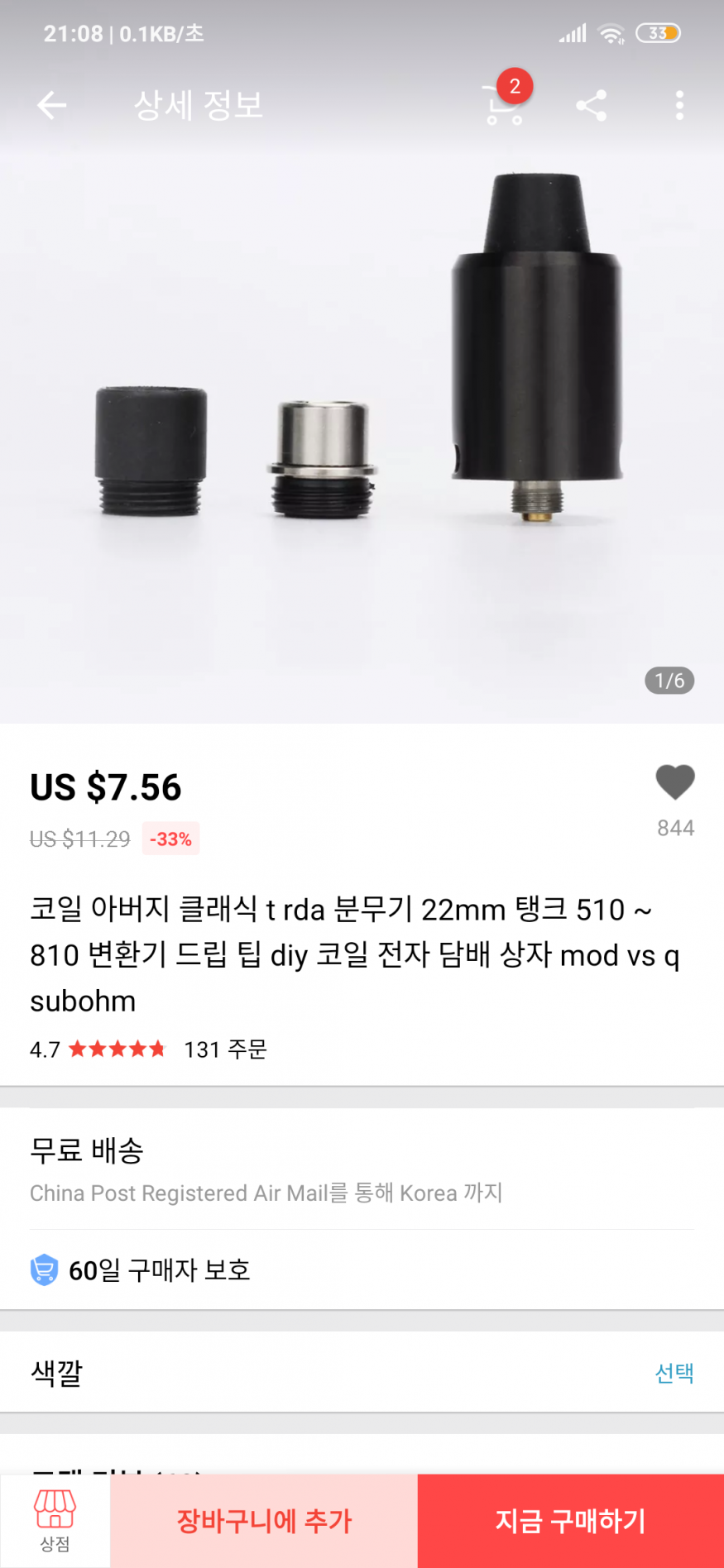Select 선택 to choose a 색깔
724x1568 pixels.
pyautogui.click(x=674, y=1373)
